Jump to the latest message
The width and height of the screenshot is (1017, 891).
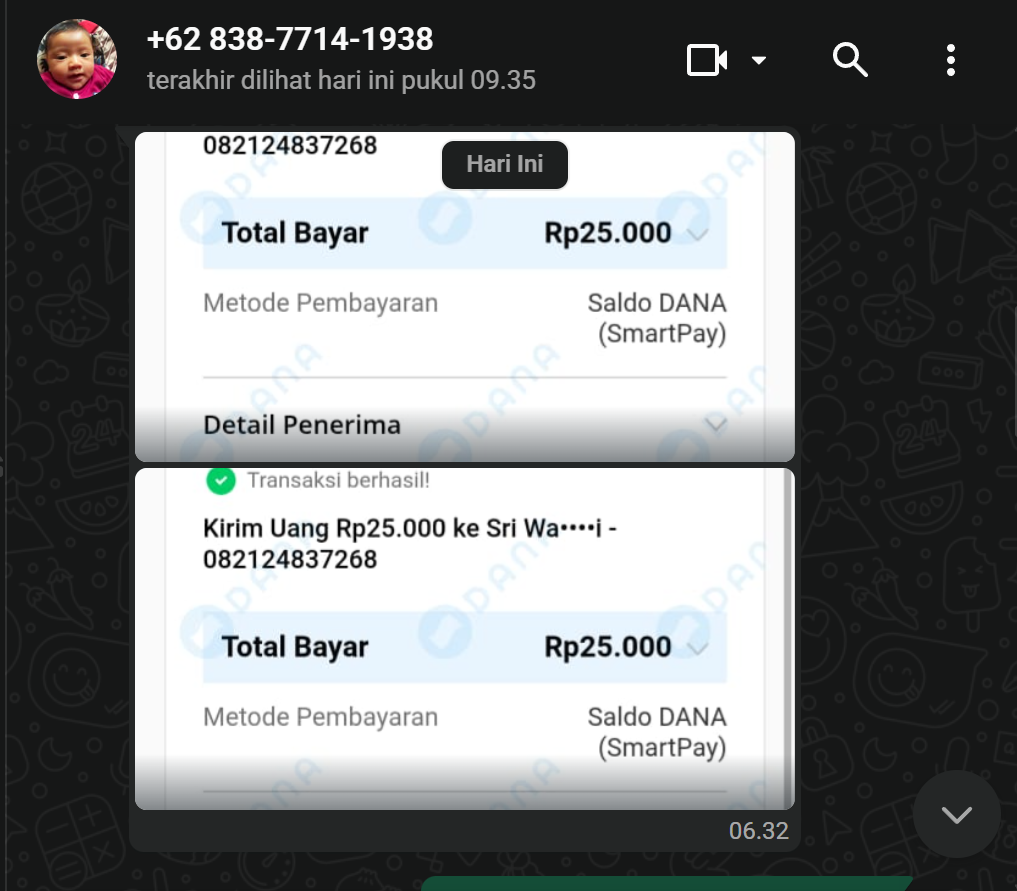click(957, 814)
